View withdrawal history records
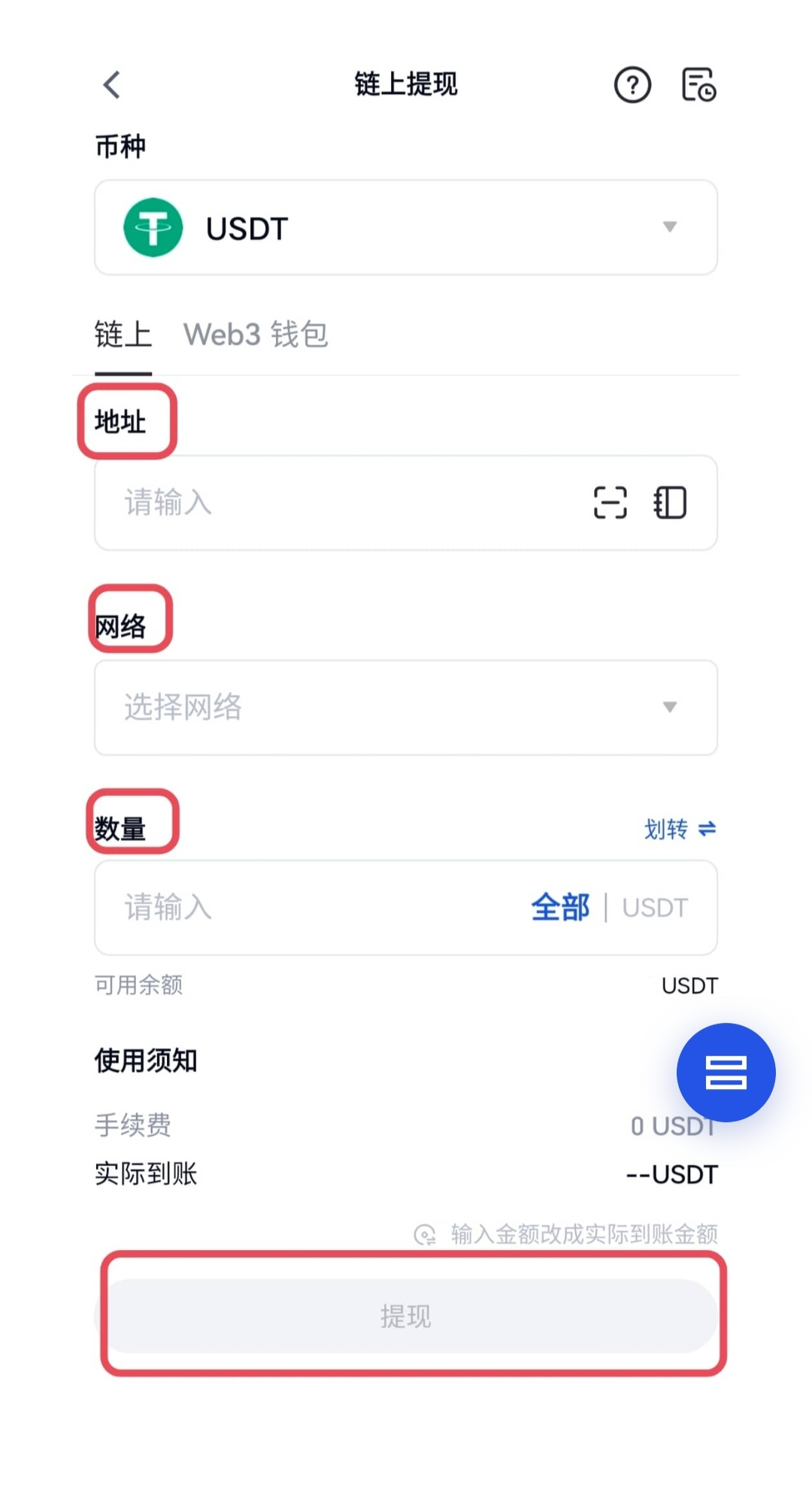This screenshot has width=812, height=1490. 698,85
